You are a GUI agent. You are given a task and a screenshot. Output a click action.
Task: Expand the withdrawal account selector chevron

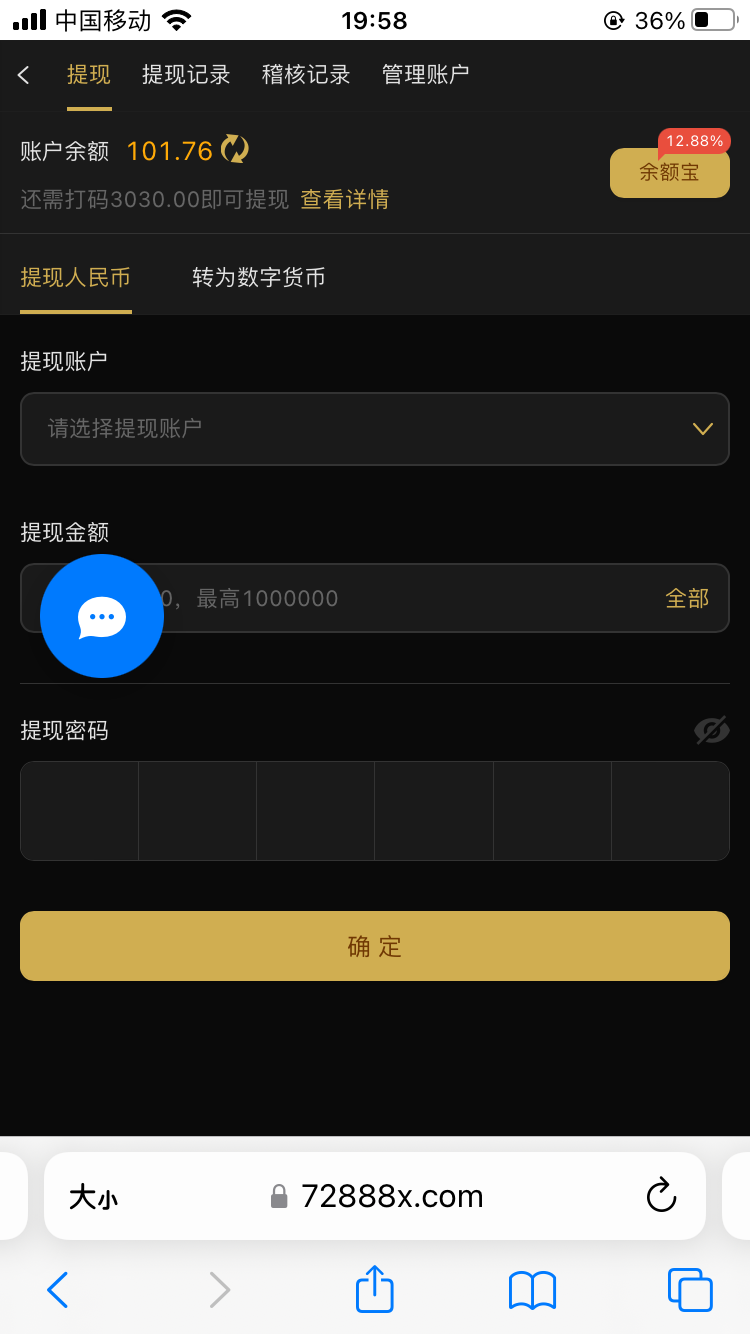coord(701,429)
